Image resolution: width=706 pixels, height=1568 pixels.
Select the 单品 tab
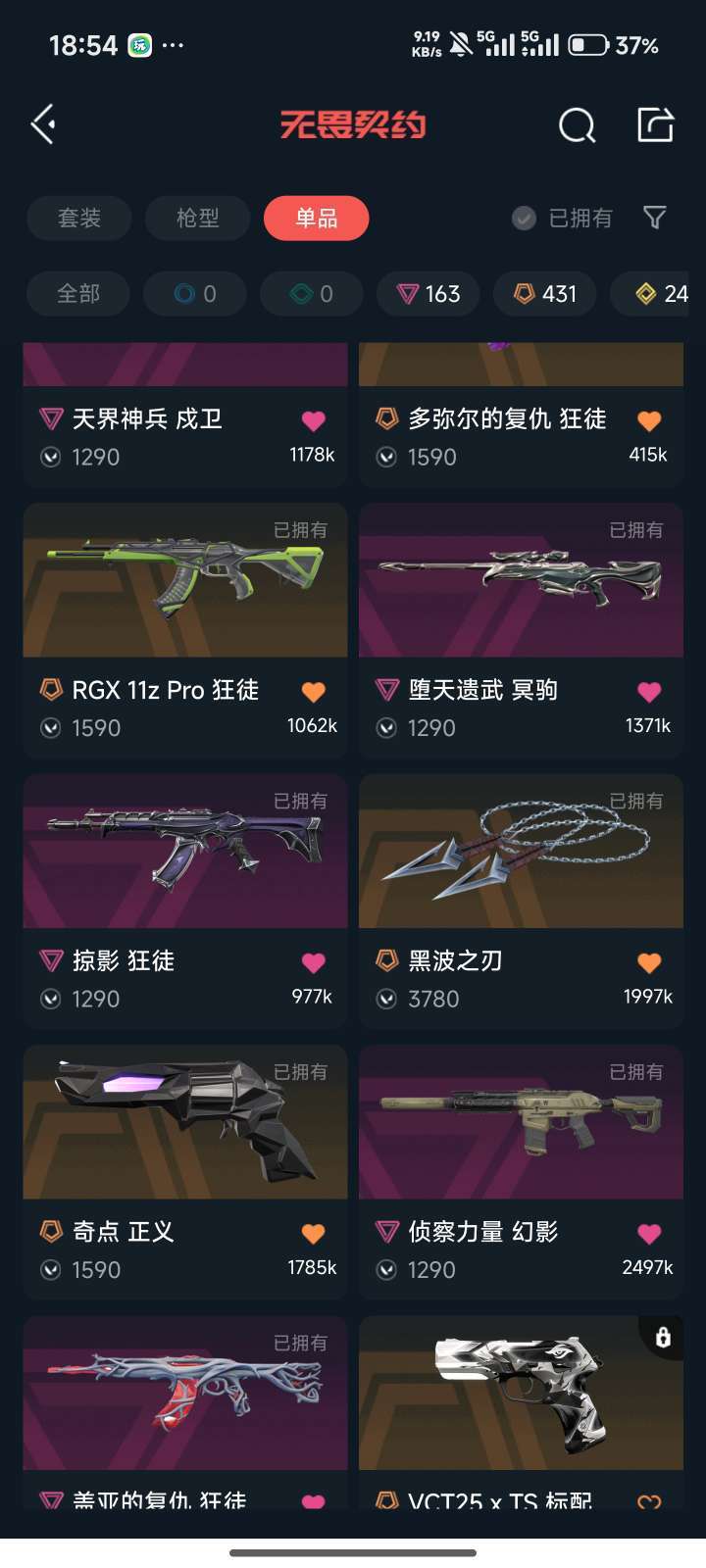(x=316, y=218)
